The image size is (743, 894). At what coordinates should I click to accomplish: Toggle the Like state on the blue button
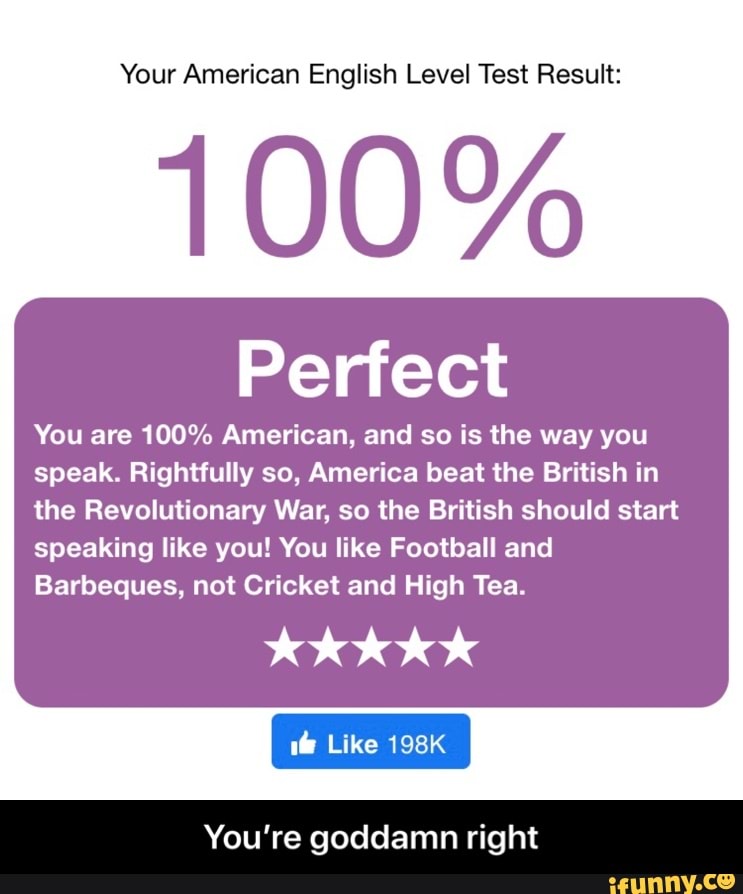[x=371, y=741]
